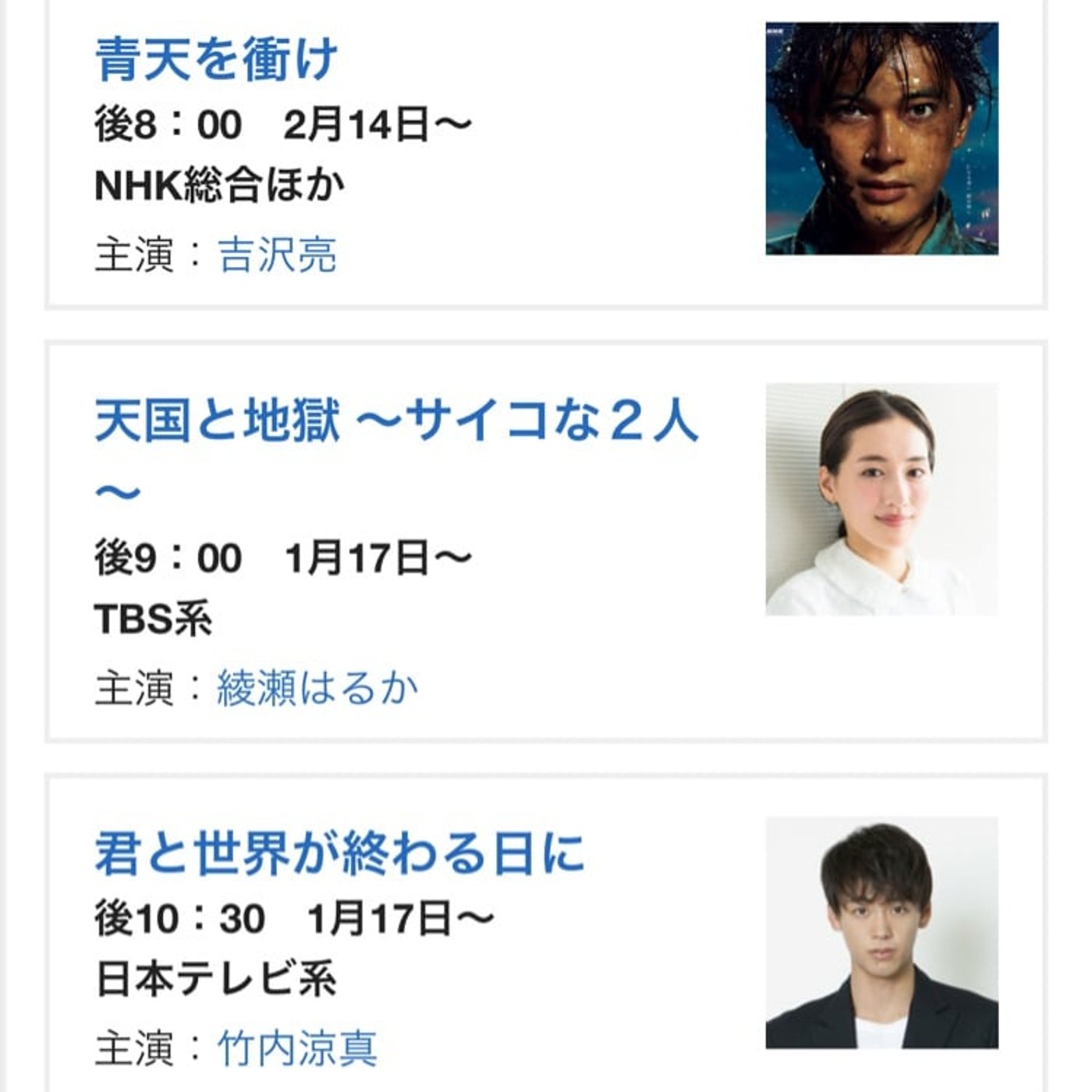
Task: View actor page for 竹内涼真
Action: [297, 1048]
